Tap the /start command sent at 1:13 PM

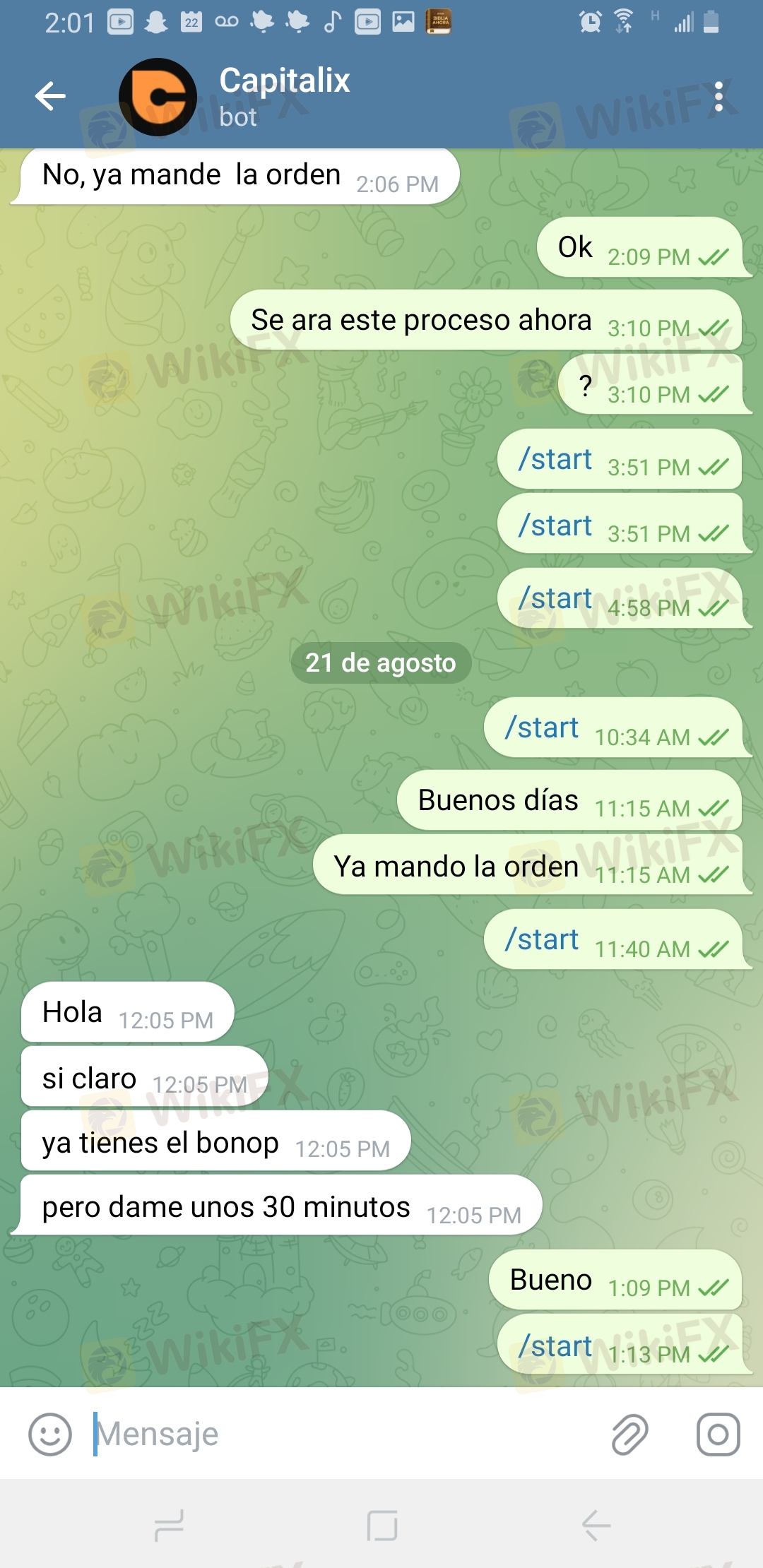click(555, 1346)
